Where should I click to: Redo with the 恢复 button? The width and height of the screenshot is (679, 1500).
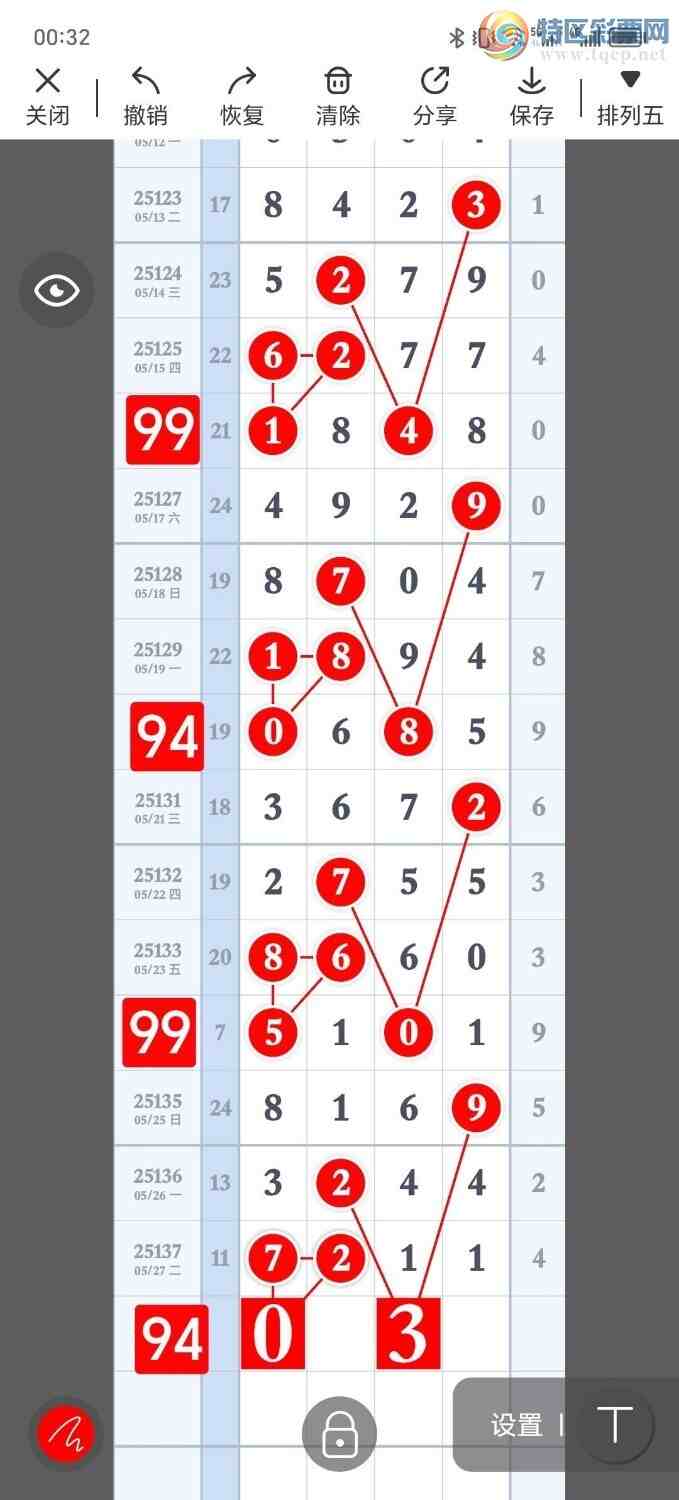[242, 97]
